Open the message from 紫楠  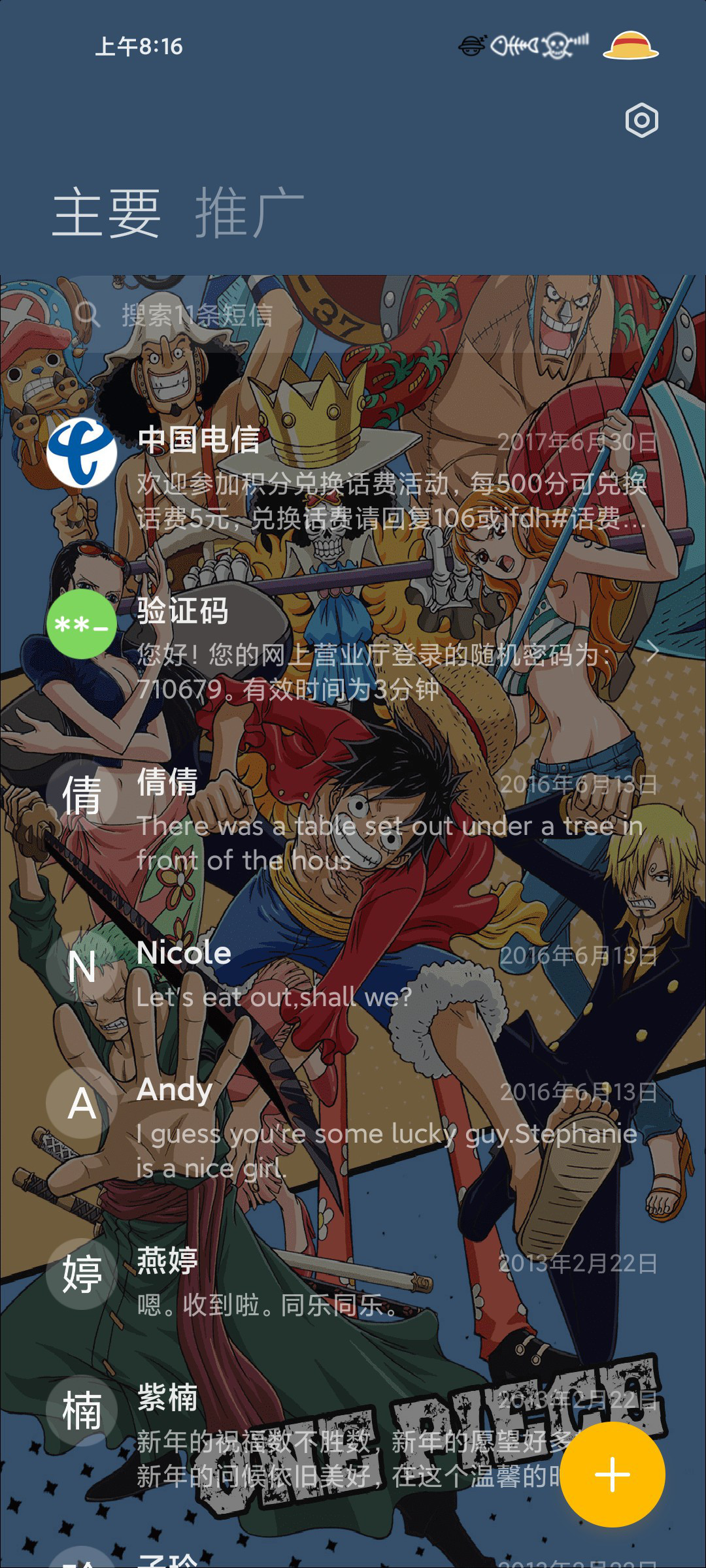tap(353, 1436)
